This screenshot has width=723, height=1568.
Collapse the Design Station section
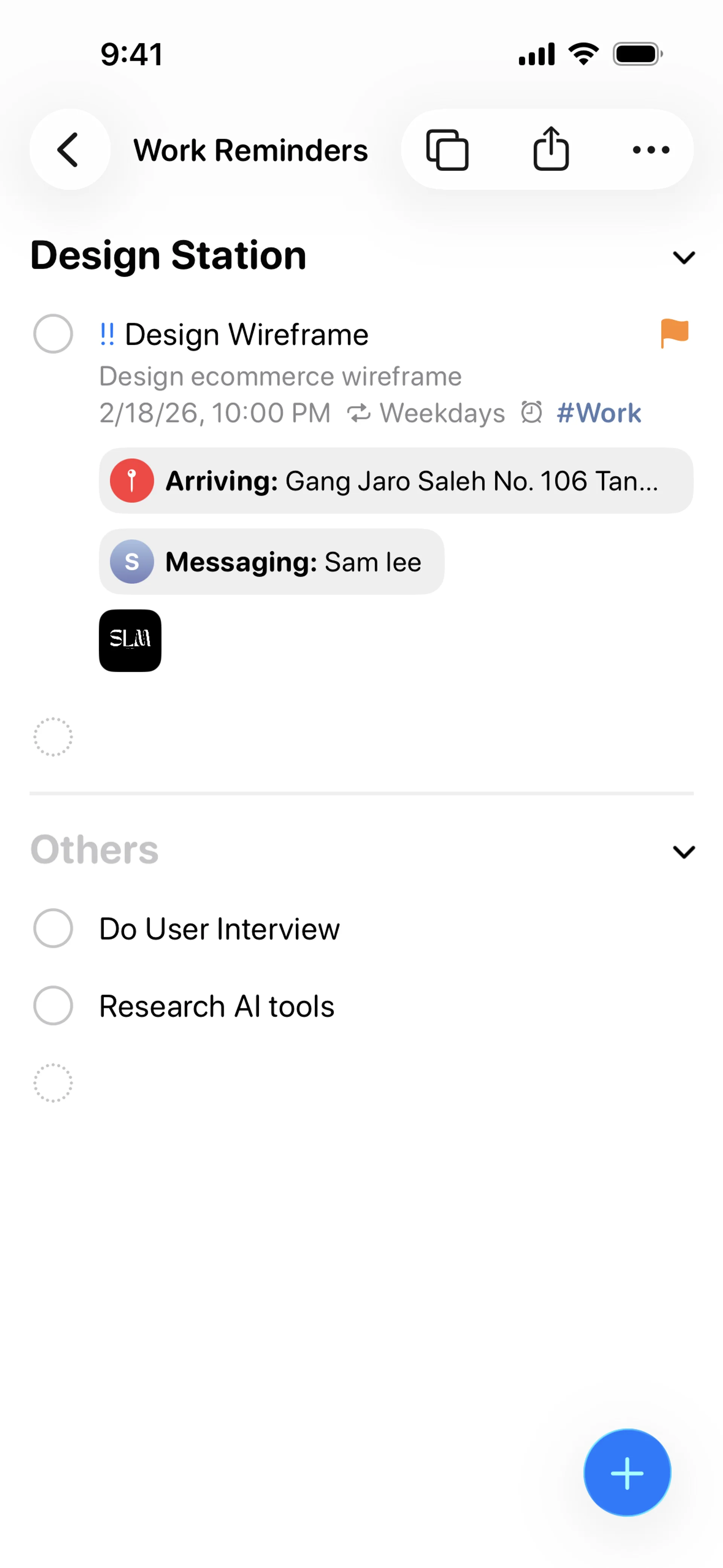click(683, 257)
